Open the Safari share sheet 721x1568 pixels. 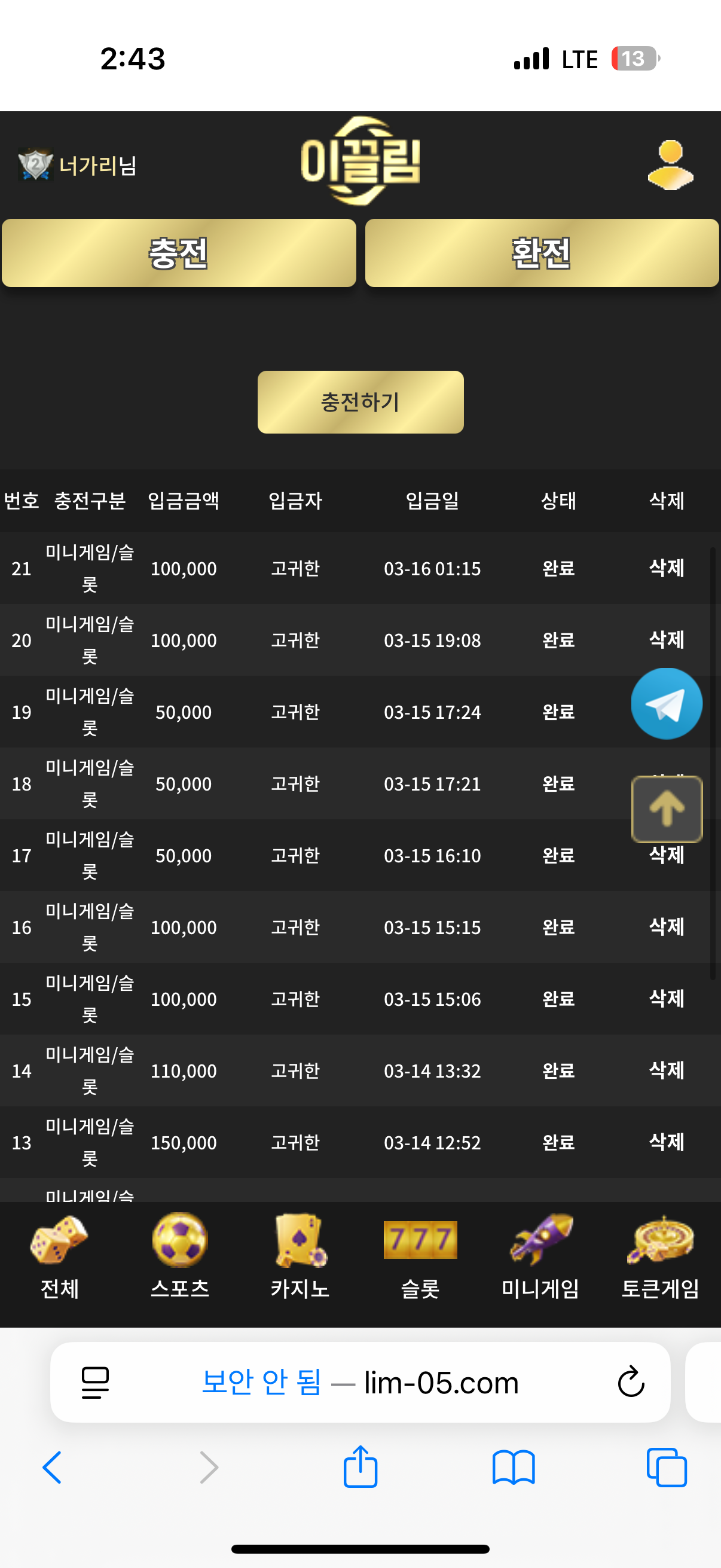click(360, 1467)
